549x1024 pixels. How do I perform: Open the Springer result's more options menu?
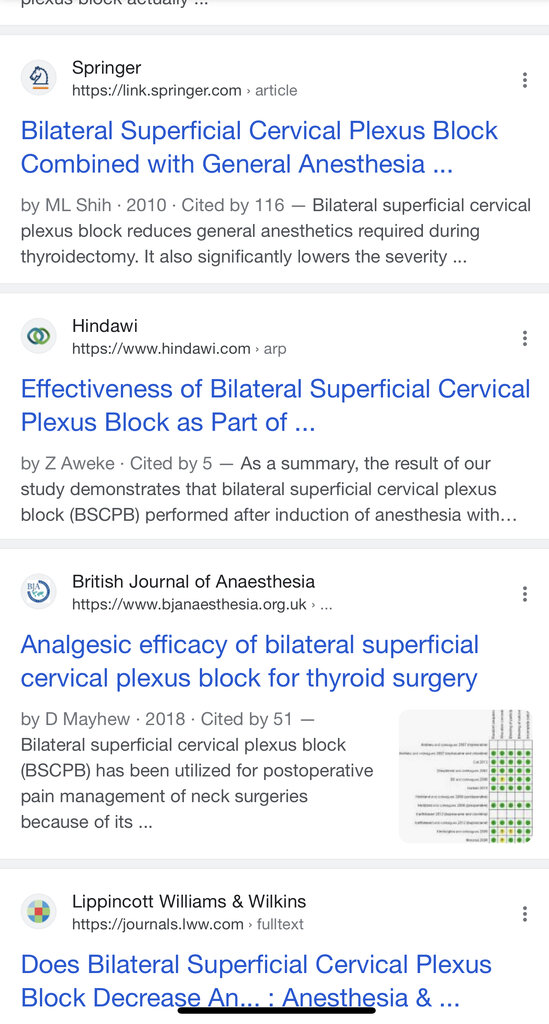click(525, 80)
